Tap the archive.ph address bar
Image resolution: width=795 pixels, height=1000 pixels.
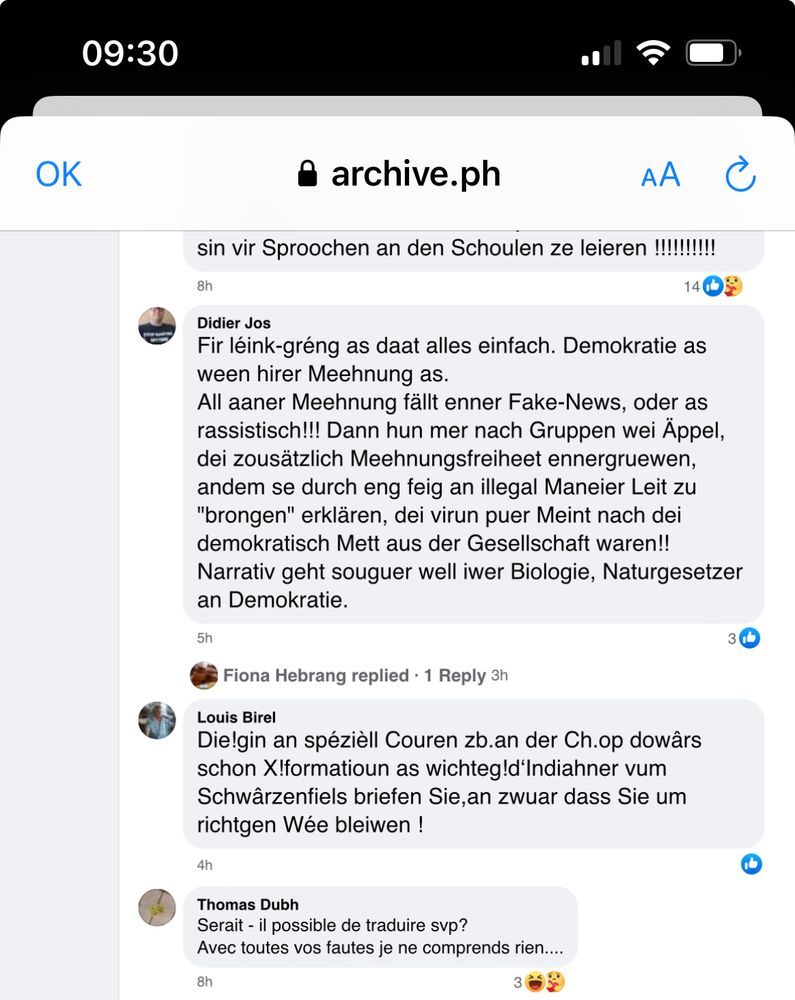point(413,172)
